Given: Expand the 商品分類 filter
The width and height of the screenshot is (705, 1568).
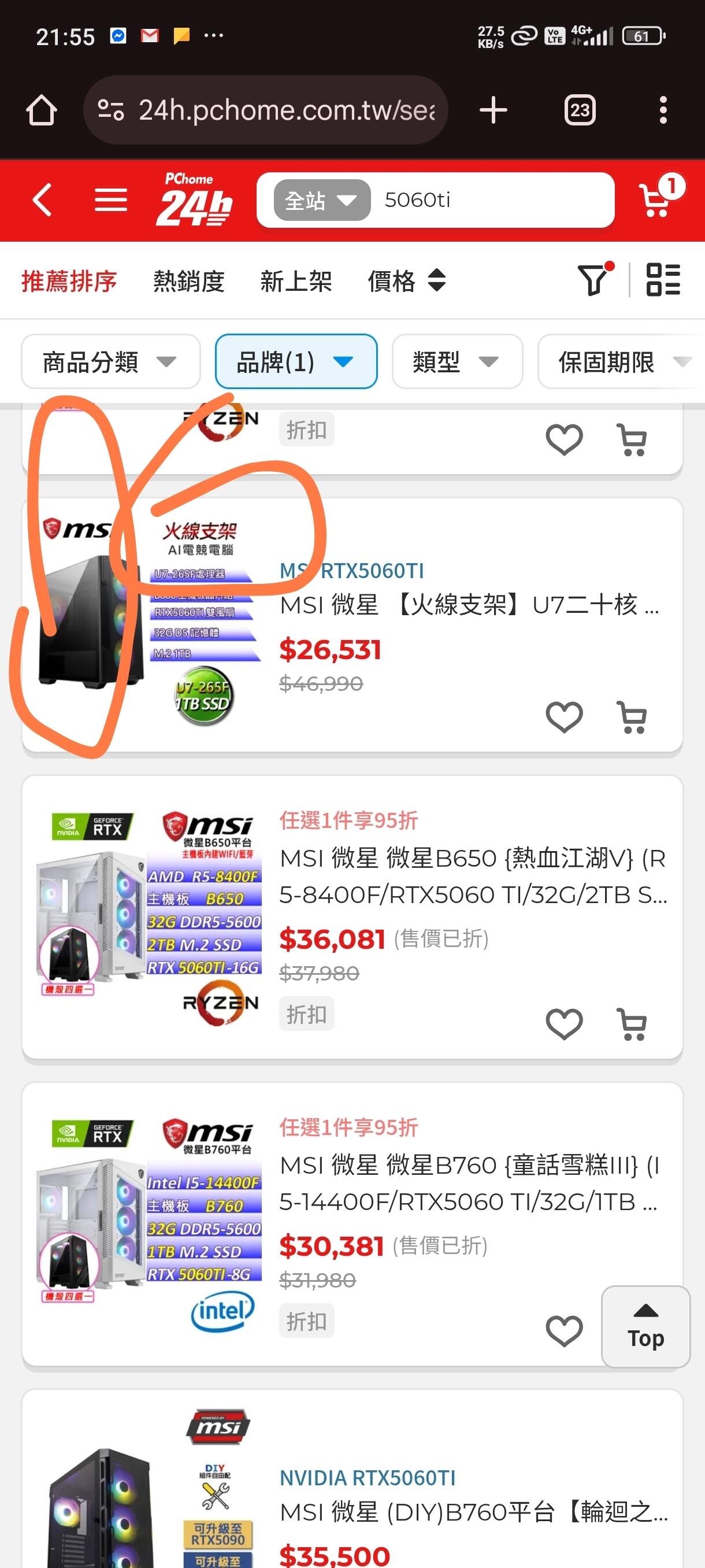Looking at the screenshot, I should pos(110,361).
